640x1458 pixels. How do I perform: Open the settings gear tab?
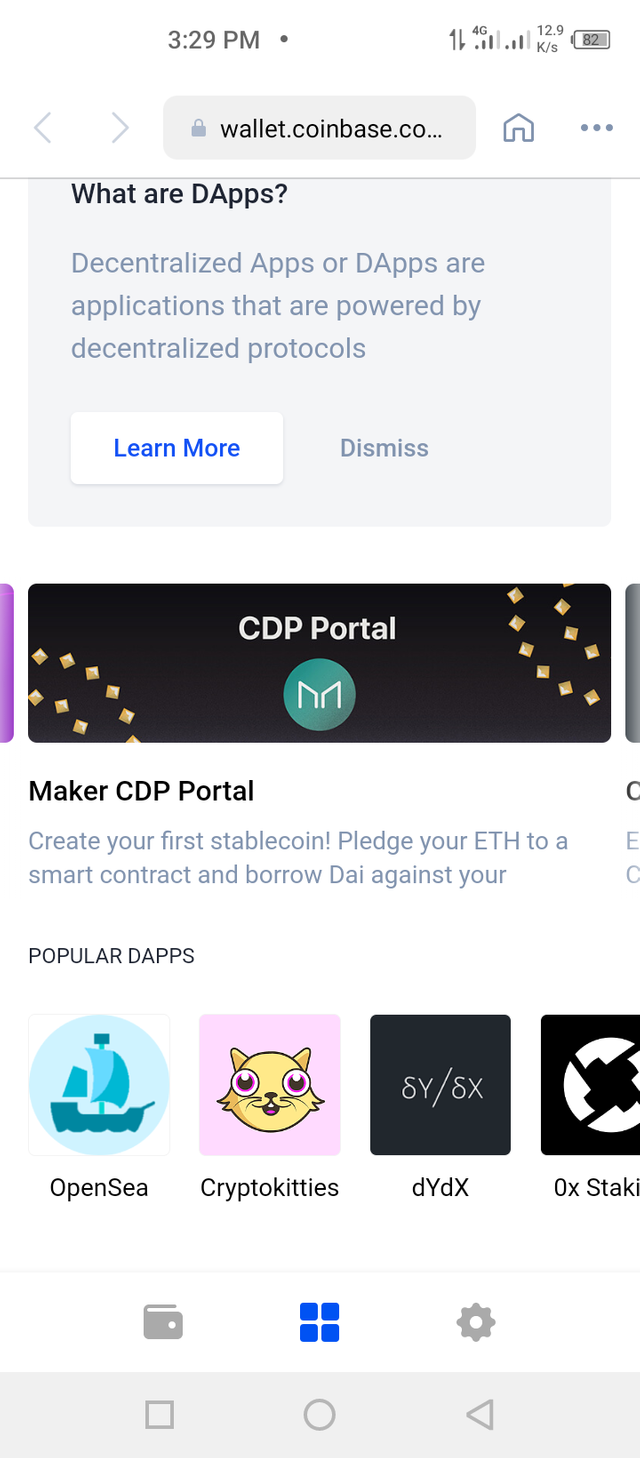coord(476,1322)
